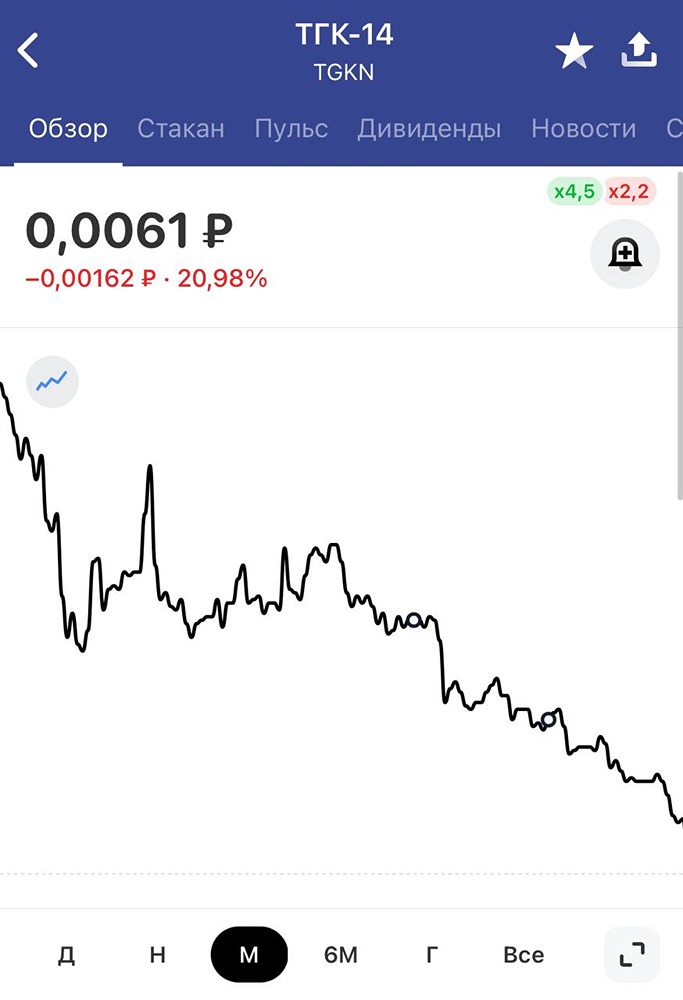Image resolution: width=683 pixels, height=1000 pixels.
Task: Open the Пульс tab
Action: (291, 128)
